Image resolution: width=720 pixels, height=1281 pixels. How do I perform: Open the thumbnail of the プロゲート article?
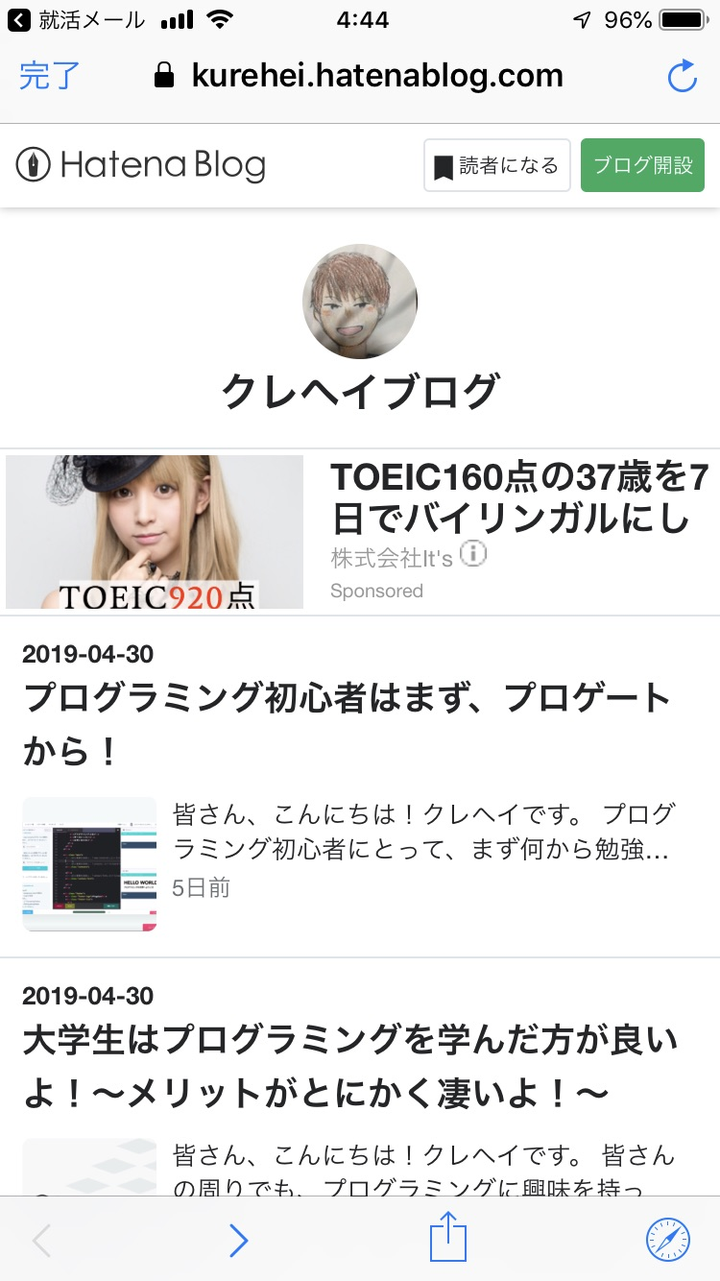(90, 864)
